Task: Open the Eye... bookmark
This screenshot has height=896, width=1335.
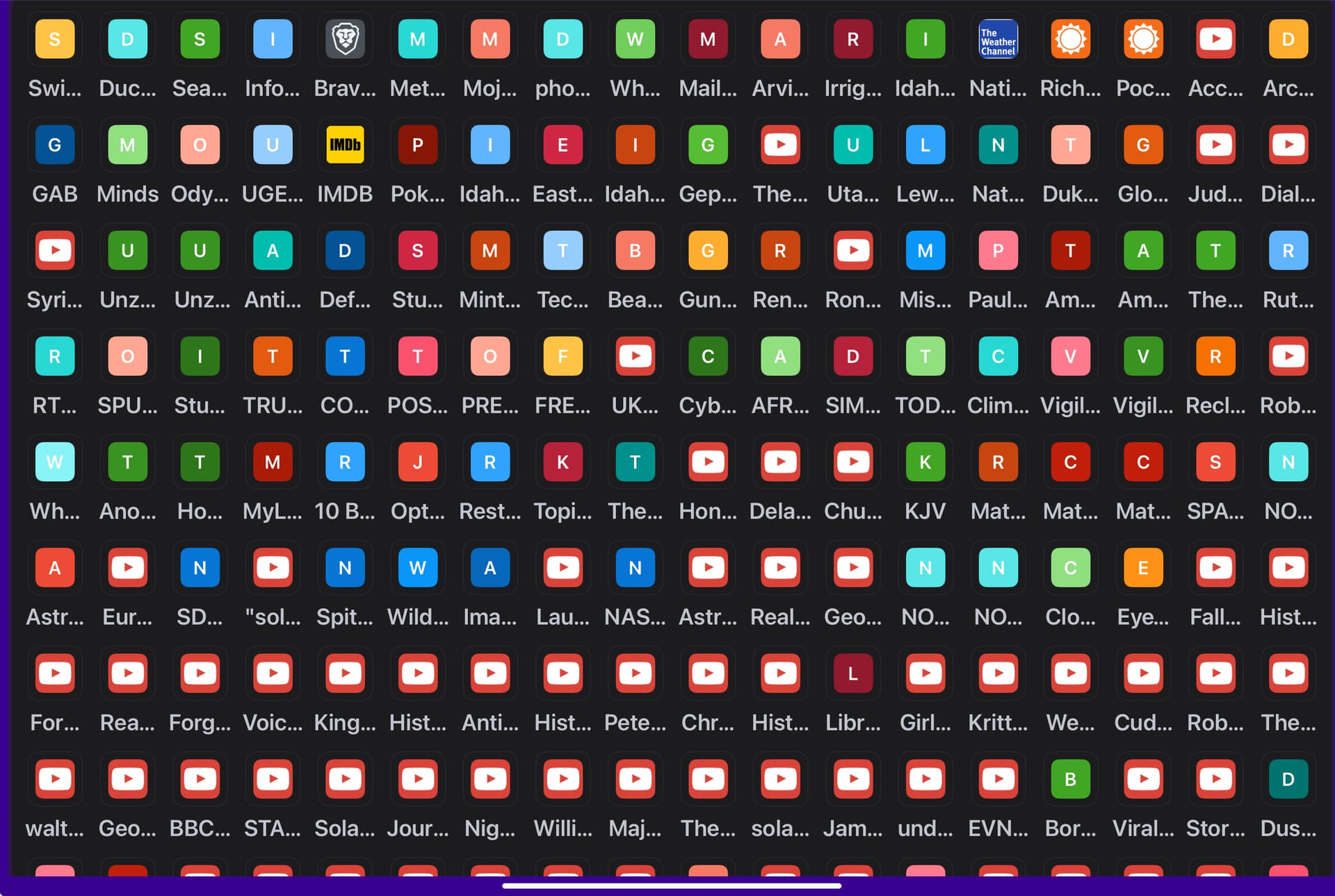Action: point(1143,568)
